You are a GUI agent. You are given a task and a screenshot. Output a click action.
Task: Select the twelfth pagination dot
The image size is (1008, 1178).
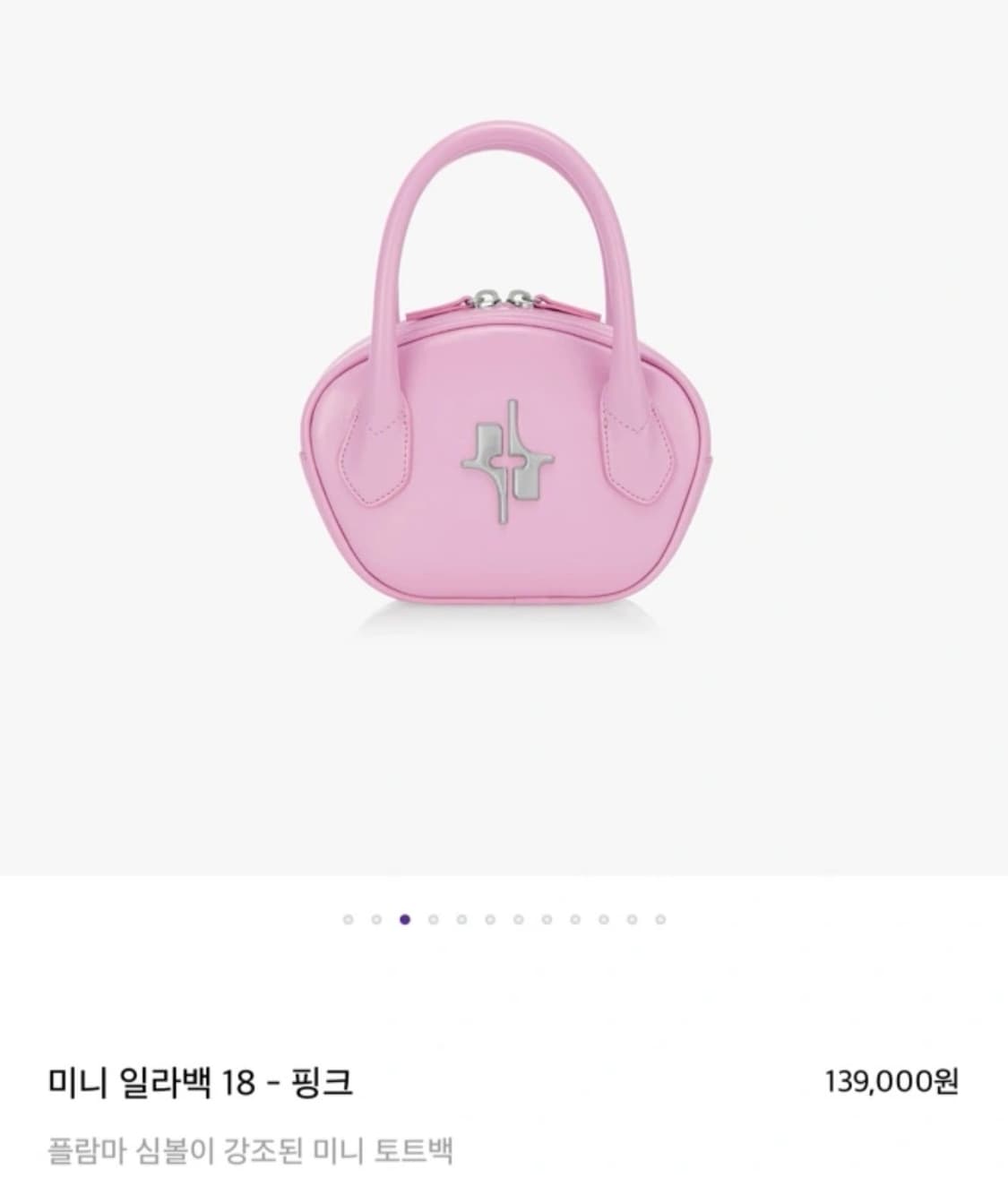pos(660,919)
